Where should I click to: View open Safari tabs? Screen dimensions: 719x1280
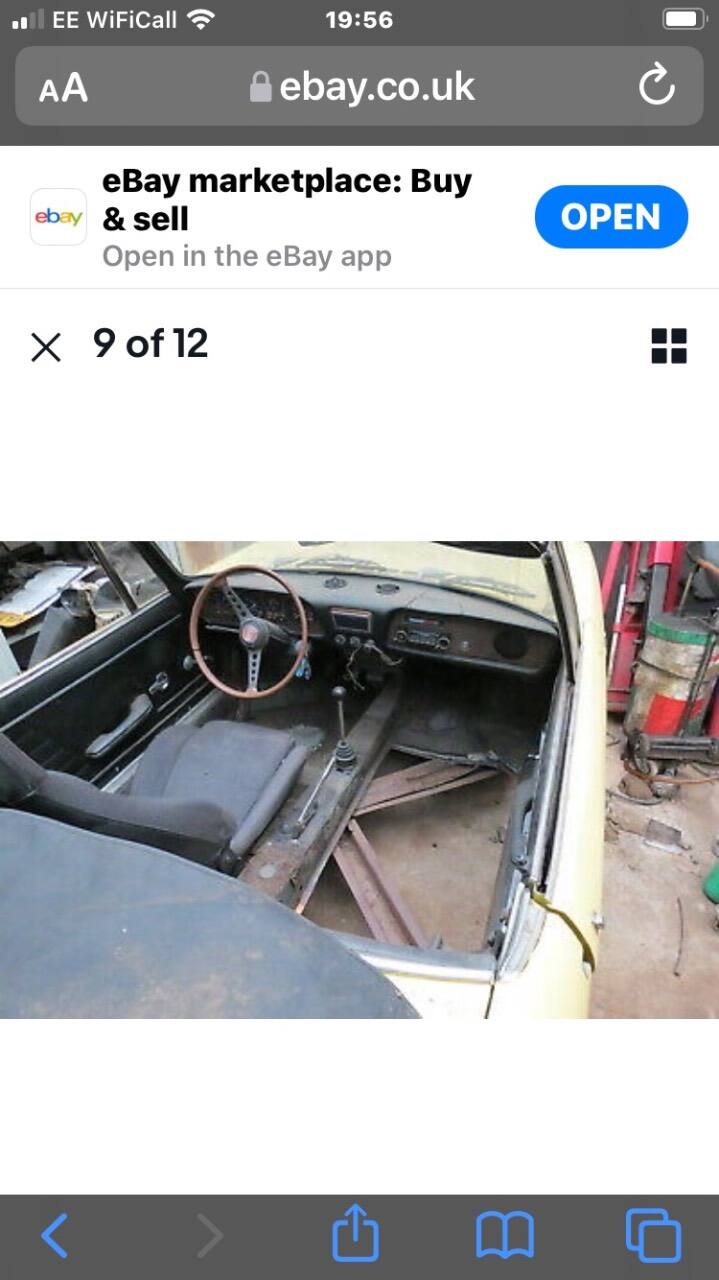click(653, 1235)
